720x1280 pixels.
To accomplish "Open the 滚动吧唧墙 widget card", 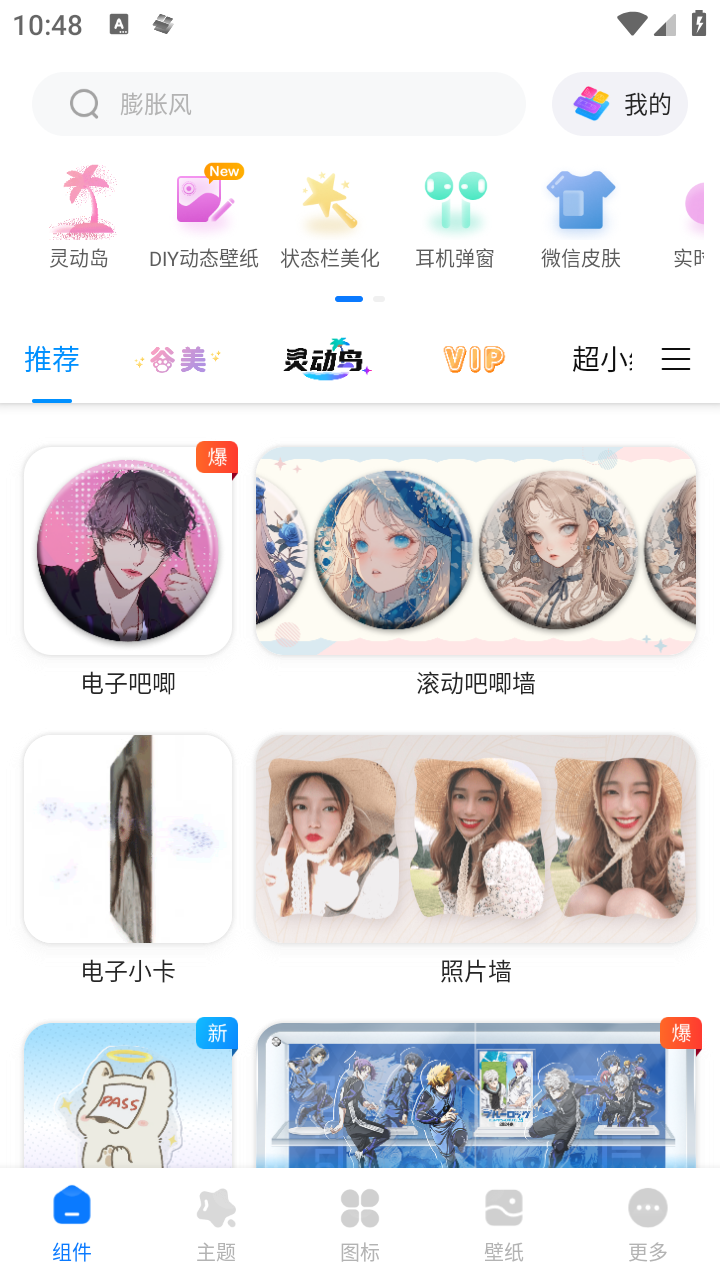I will (475, 551).
